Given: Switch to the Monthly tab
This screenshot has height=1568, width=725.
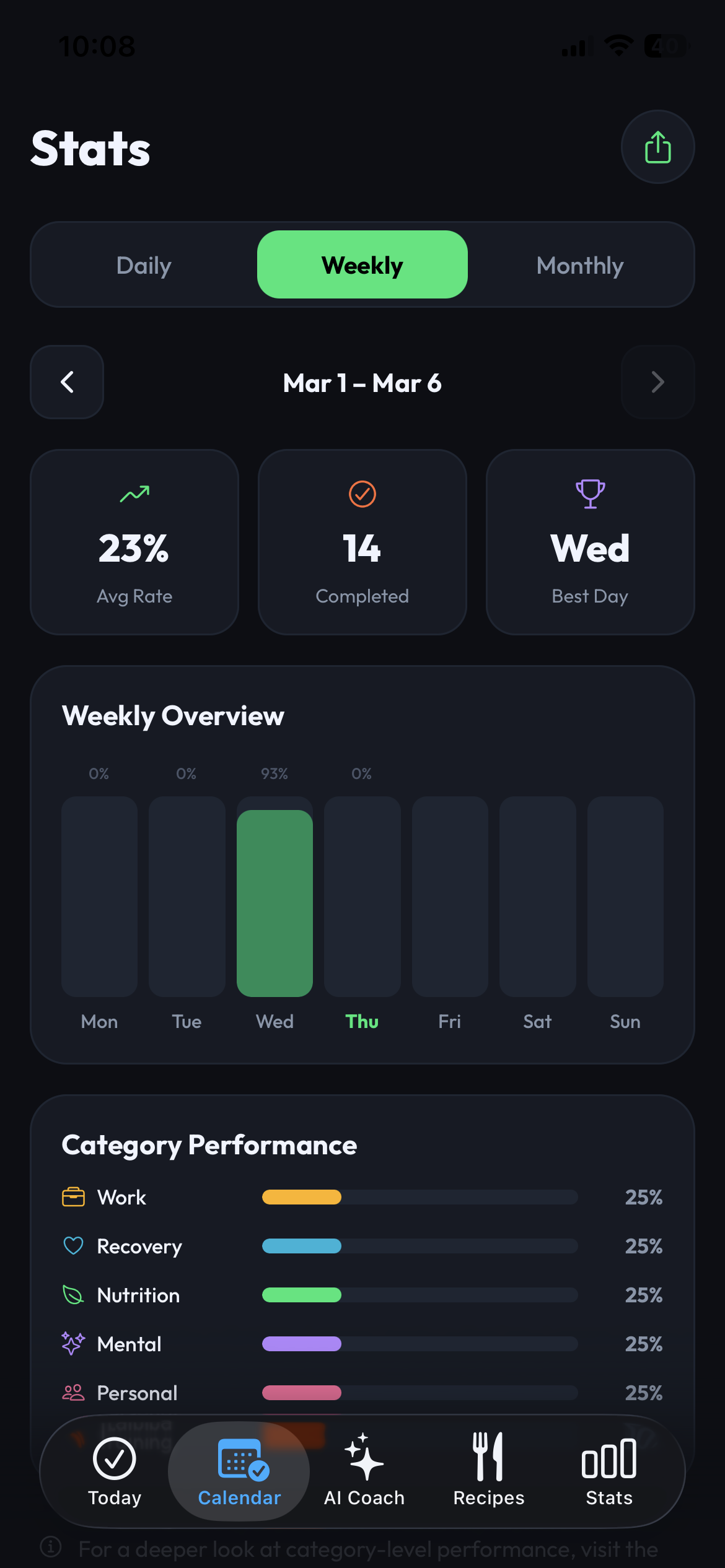Looking at the screenshot, I should click(x=579, y=264).
